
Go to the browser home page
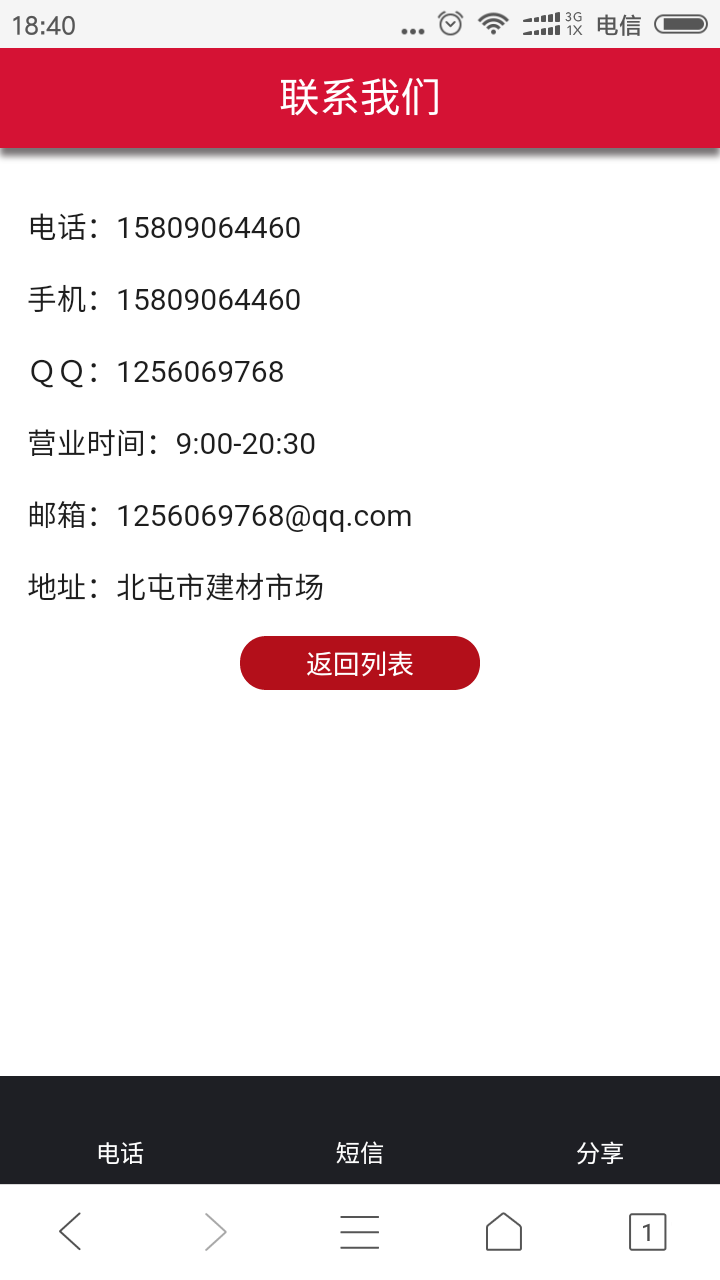(504, 1231)
